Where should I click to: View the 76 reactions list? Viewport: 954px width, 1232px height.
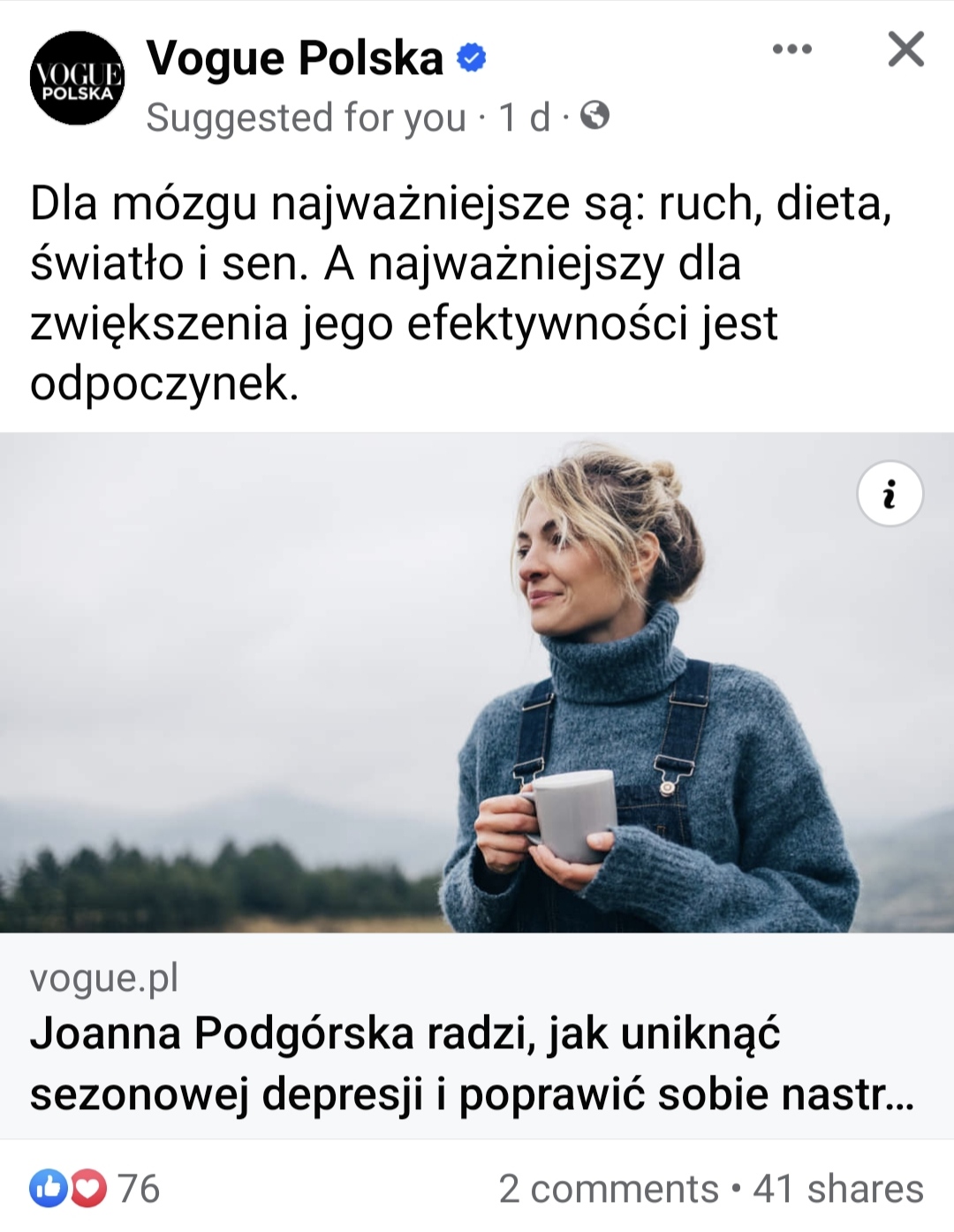95,1189
